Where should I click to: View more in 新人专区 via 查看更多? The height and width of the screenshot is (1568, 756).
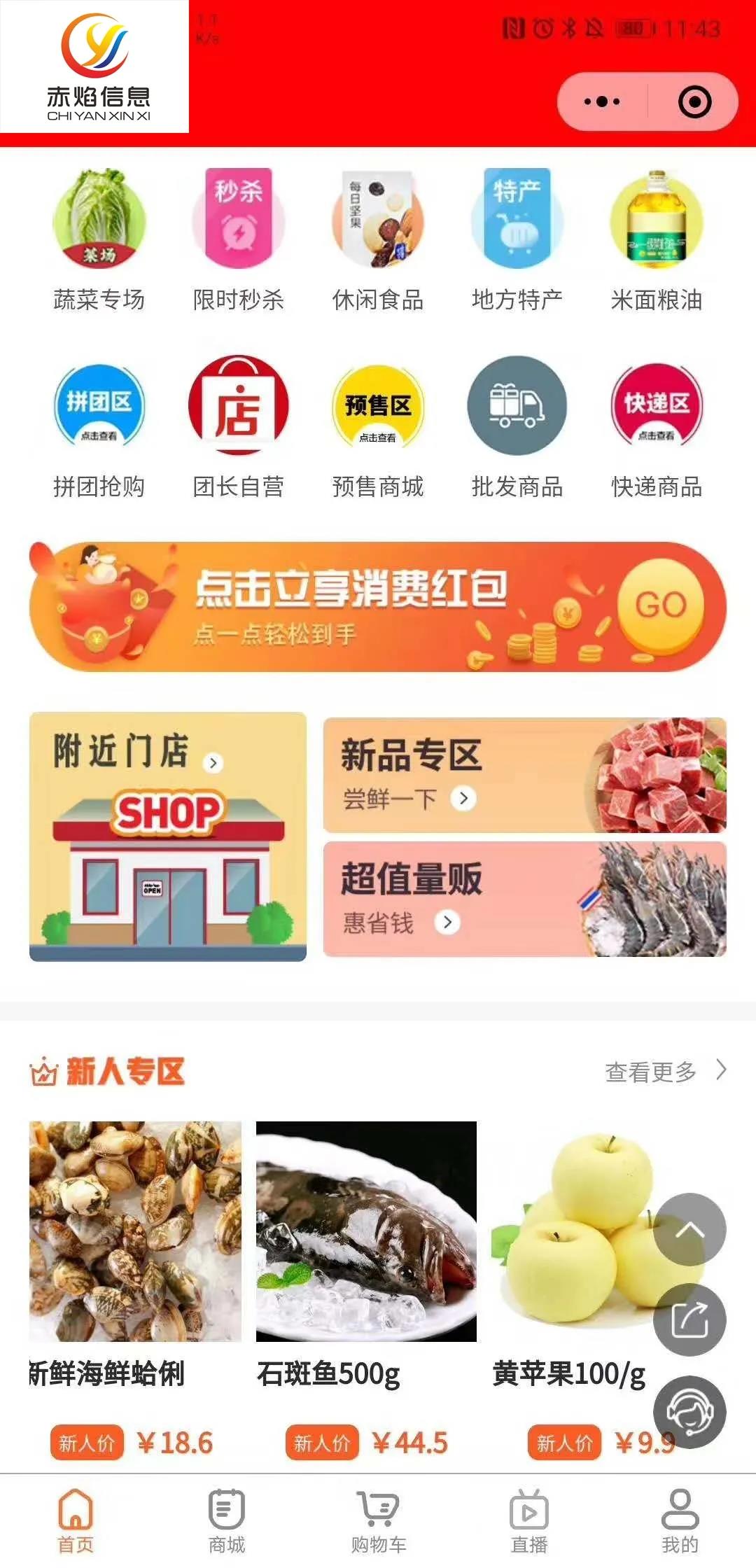click(665, 1071)
